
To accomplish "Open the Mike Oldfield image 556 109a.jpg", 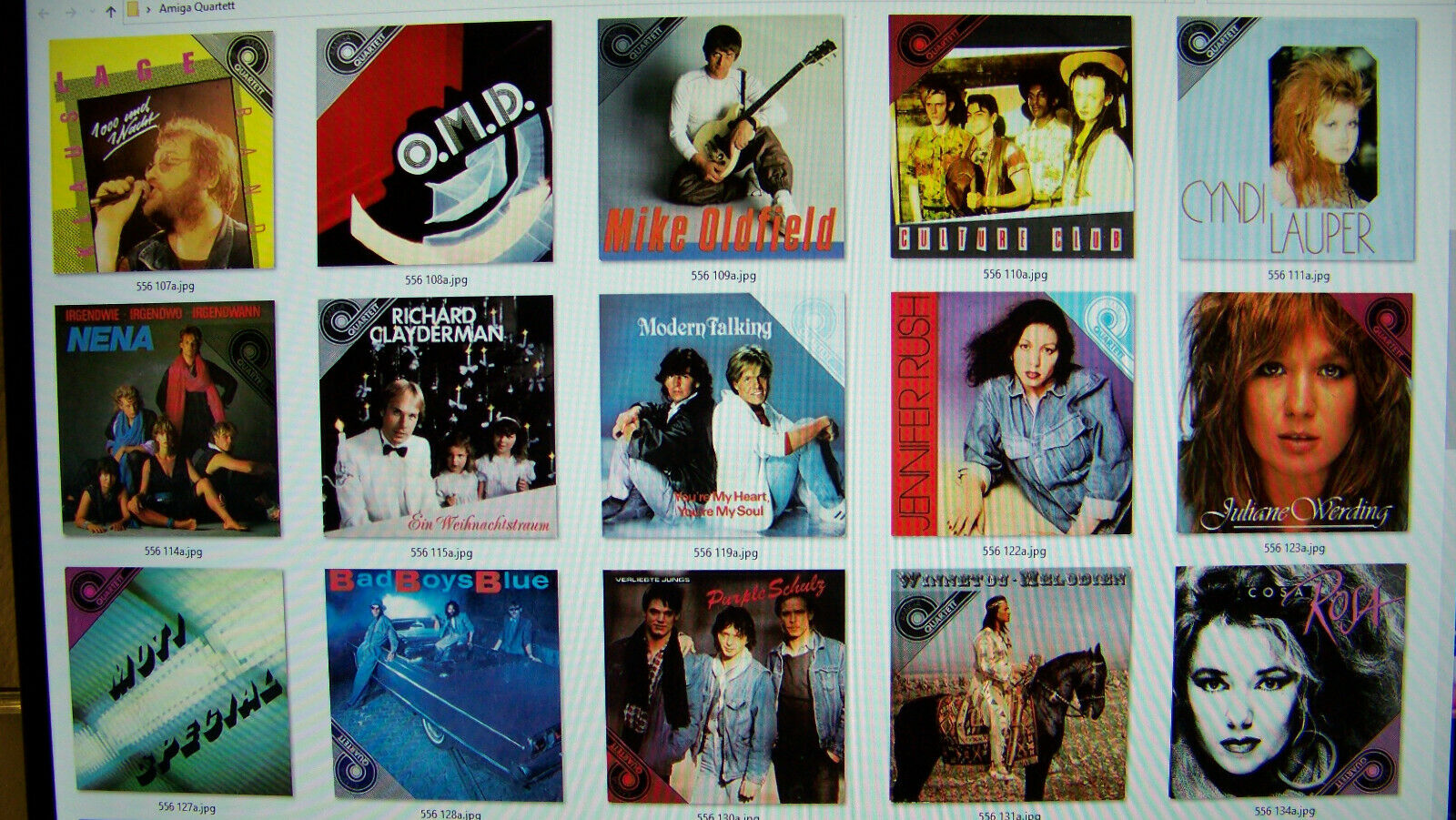I will pos(721,138).
